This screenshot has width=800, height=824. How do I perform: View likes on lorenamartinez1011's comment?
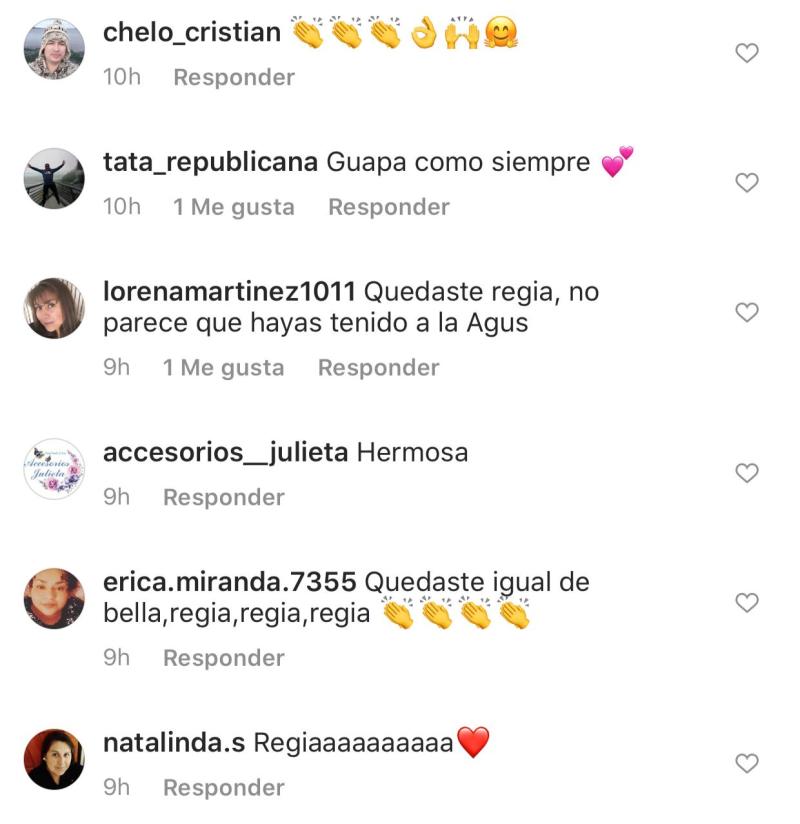click(224, 368)
